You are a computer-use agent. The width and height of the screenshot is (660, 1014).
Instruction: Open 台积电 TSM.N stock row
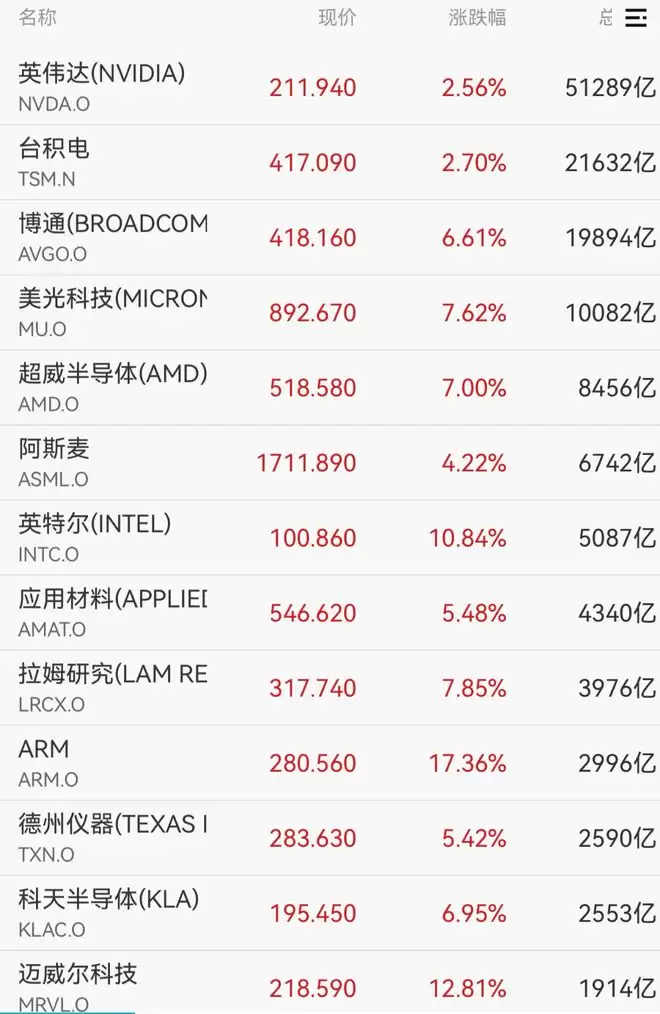point(330,162)
